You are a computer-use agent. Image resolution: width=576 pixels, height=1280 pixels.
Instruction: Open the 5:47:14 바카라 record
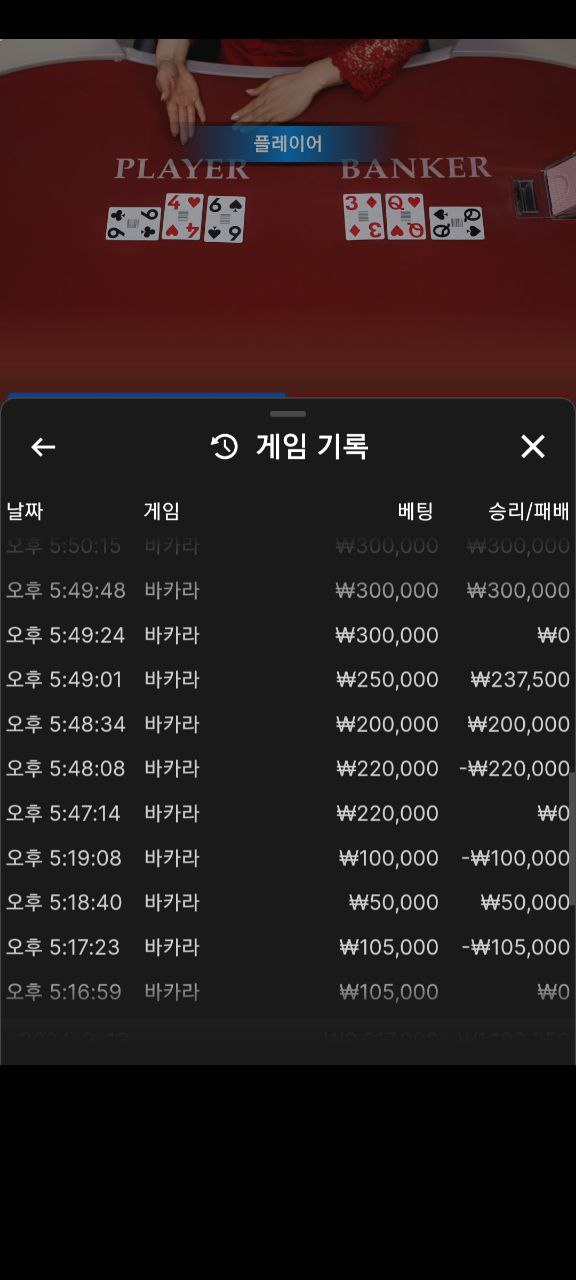[x=288, y=814]
